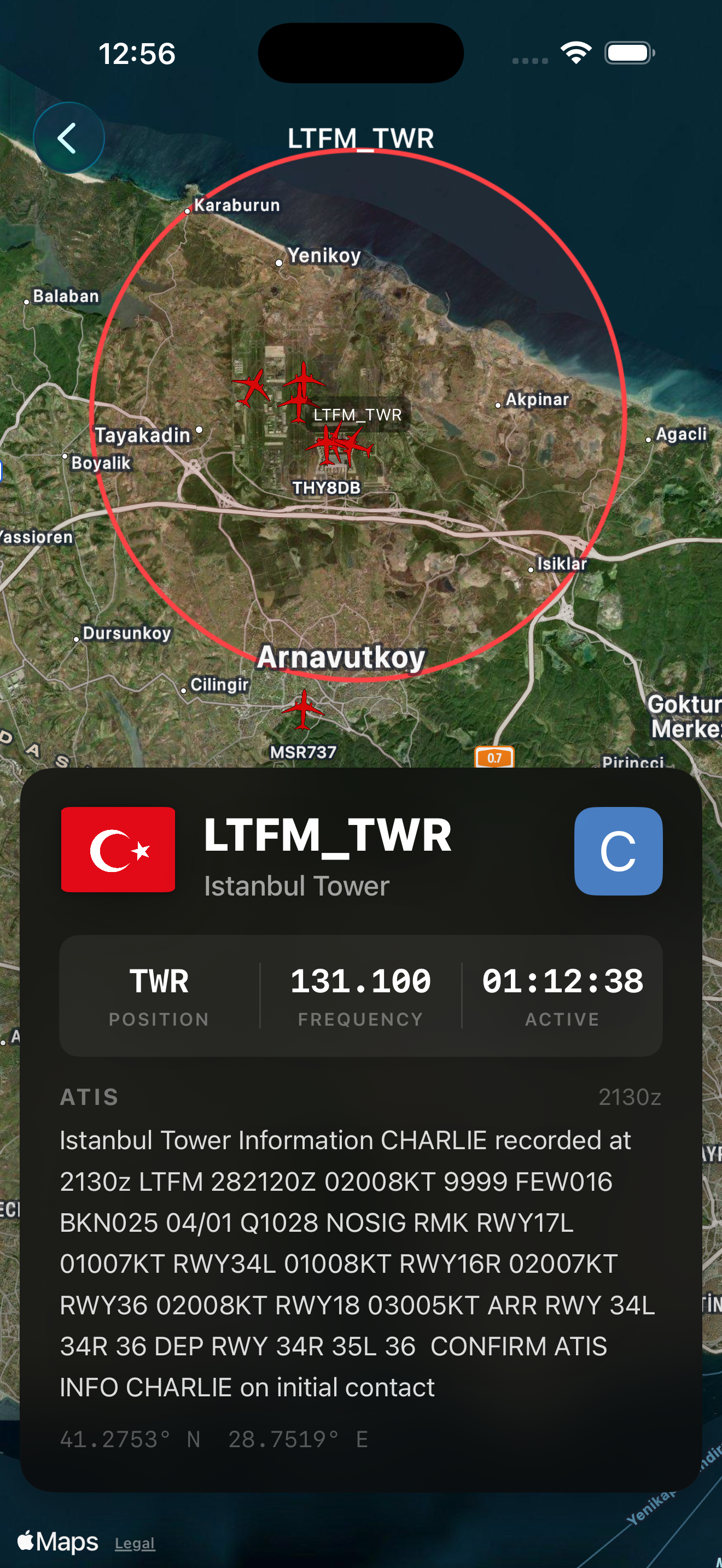Tap the LTFM_TWR map label
Screen dimensions: 722x1568
click(x=357, y=414)
